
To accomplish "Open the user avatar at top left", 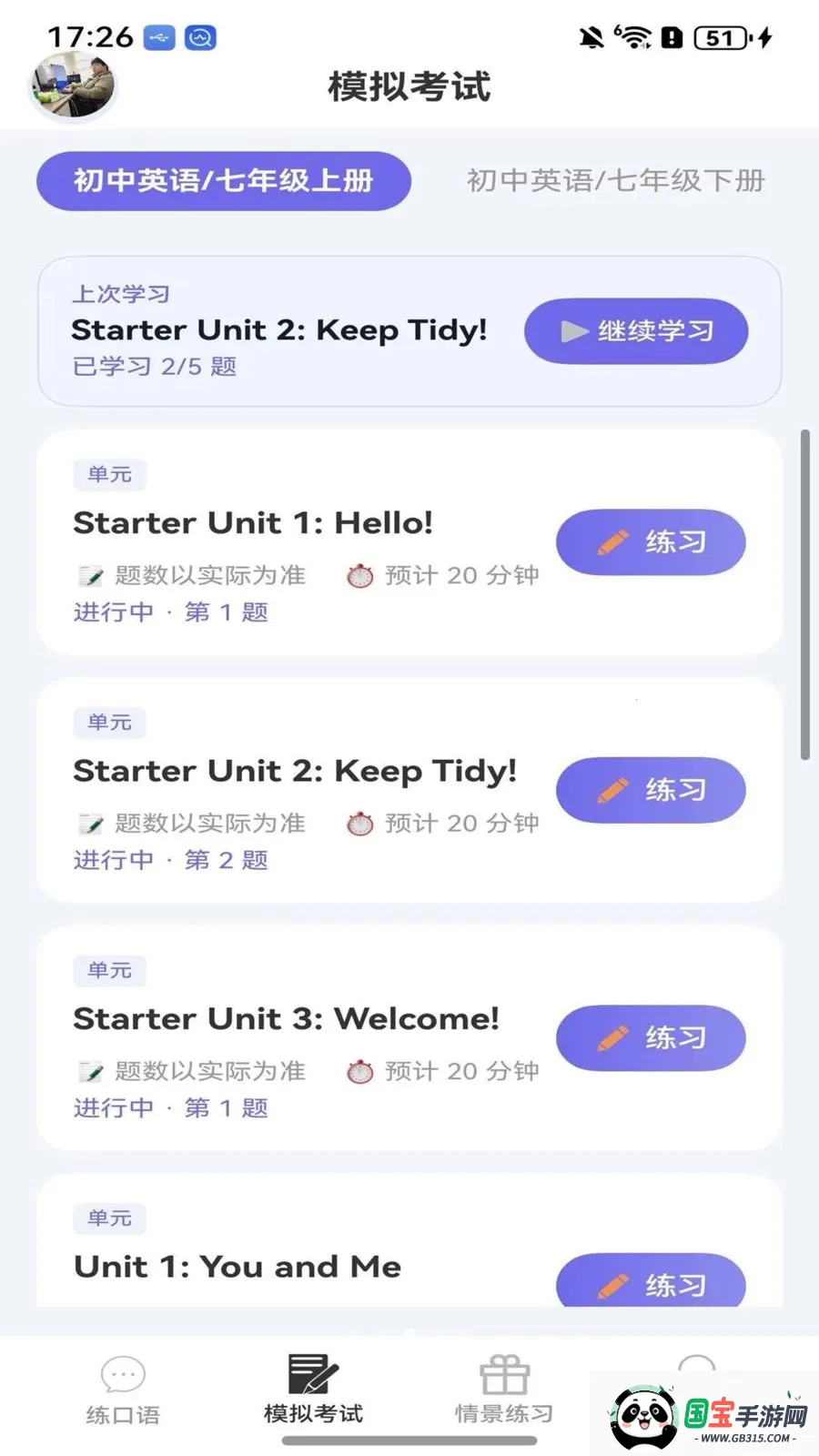I will tap(73, 85).
